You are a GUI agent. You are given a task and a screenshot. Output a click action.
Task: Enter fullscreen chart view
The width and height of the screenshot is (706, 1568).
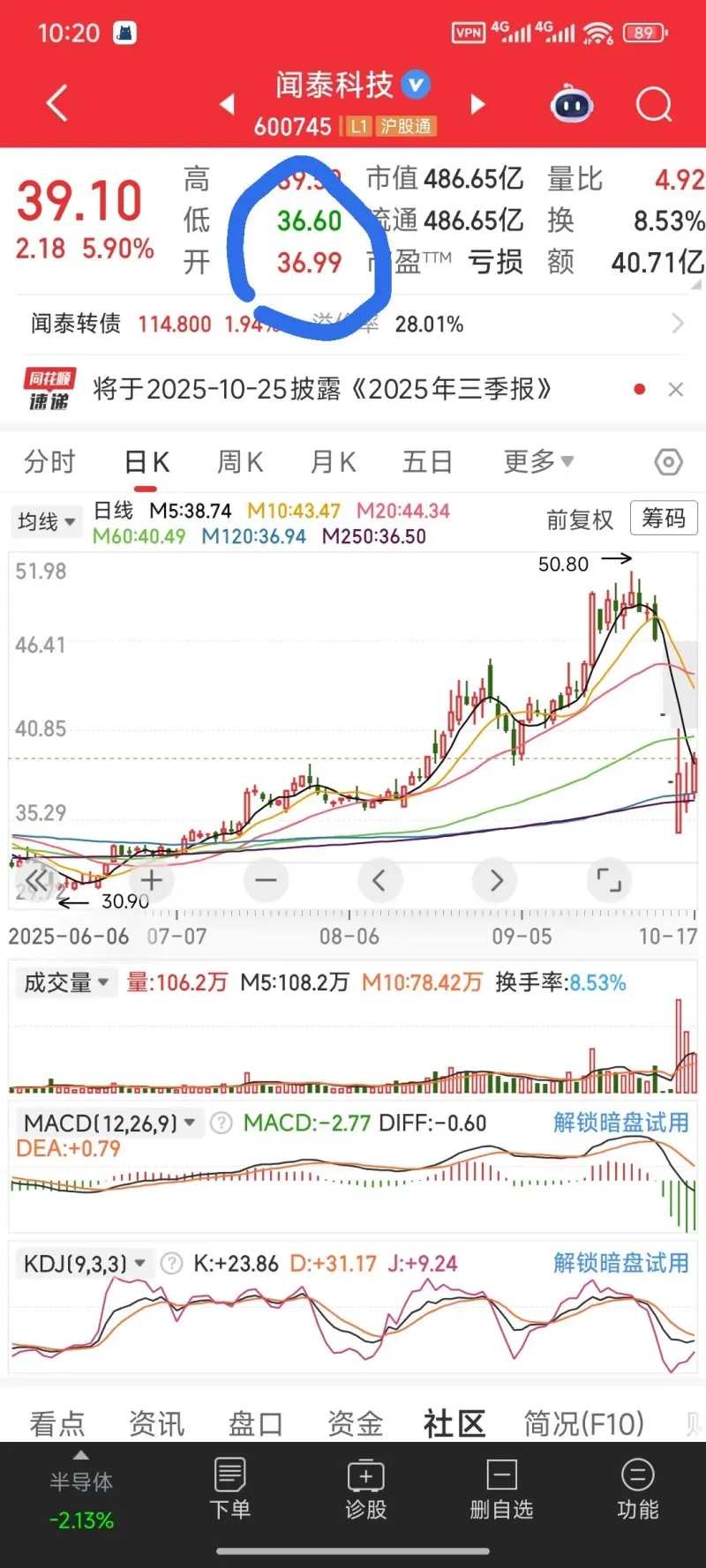point(609,880)
